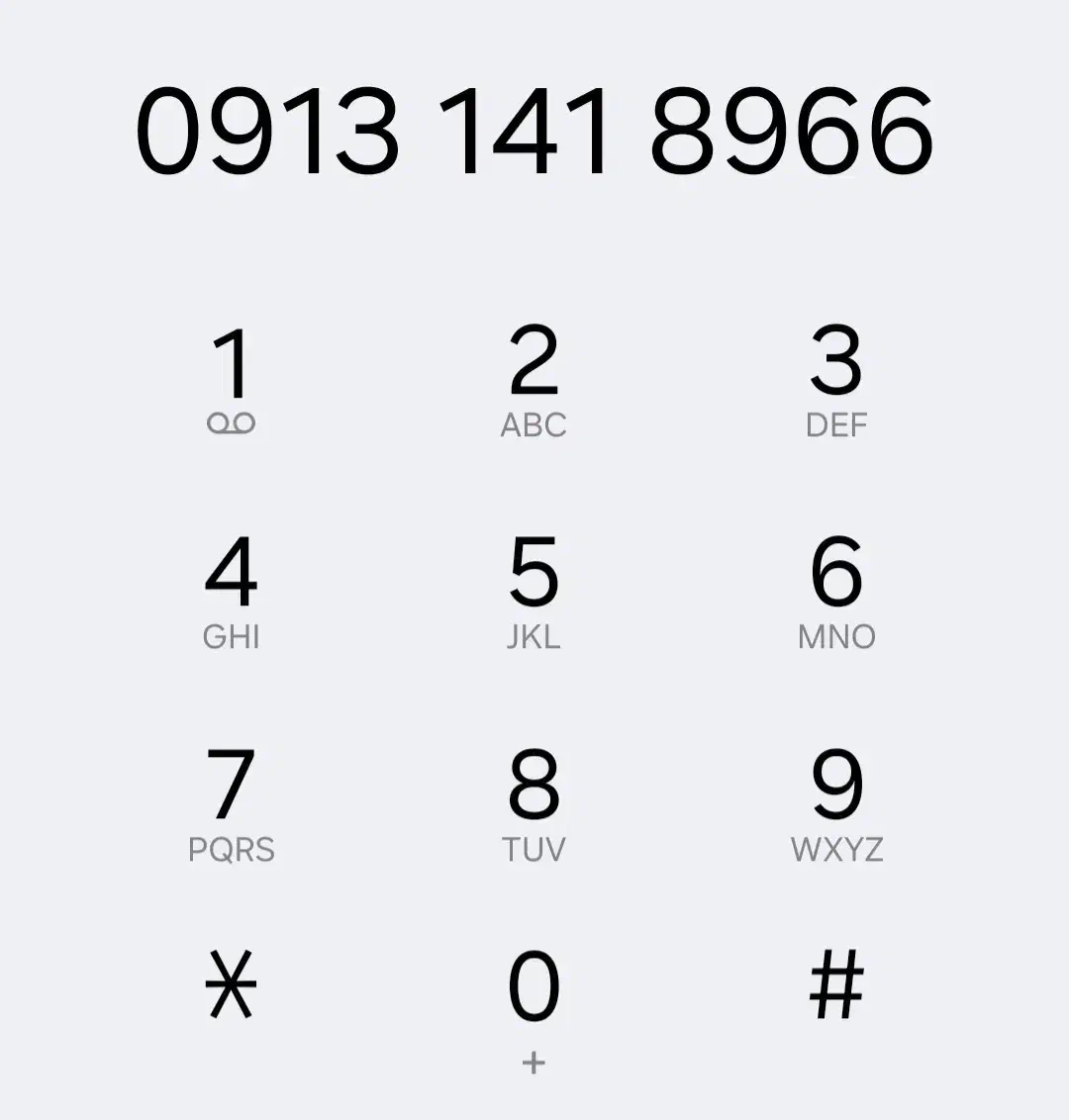Tap the hash pound key
Screen dimensions: 1069x1120
click(836, 985)
